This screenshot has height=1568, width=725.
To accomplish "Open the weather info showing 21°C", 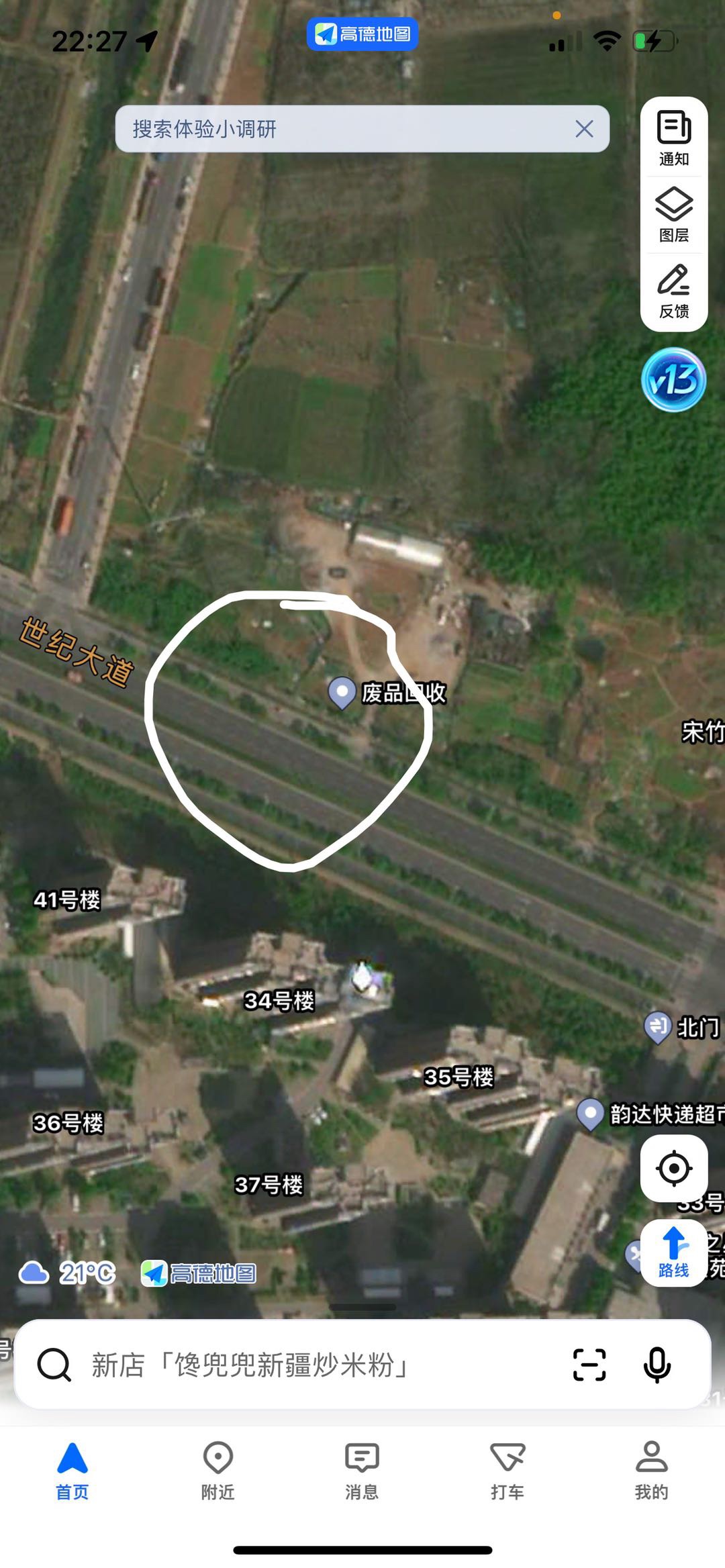I will click(x=67, y=1273).
